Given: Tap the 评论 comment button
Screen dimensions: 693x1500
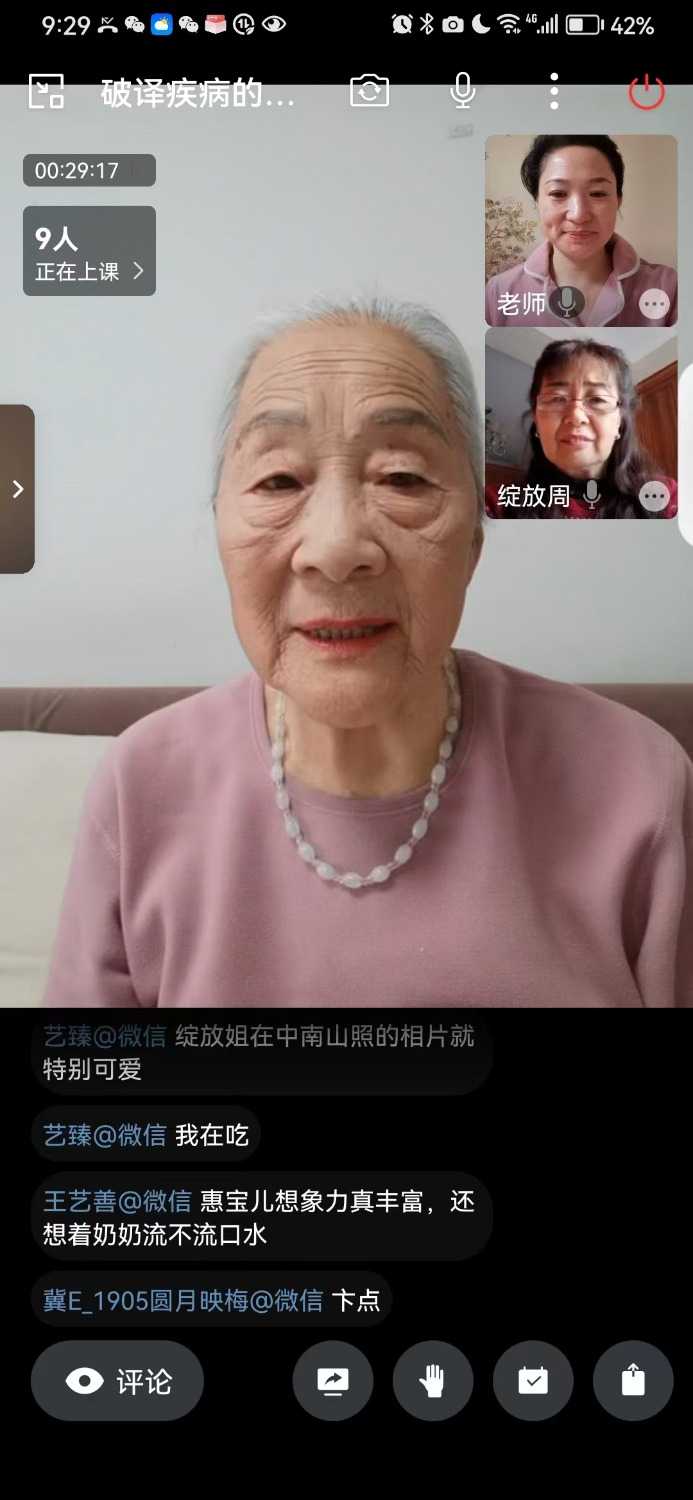Looking at the screenshot, I should (117, 1381).
